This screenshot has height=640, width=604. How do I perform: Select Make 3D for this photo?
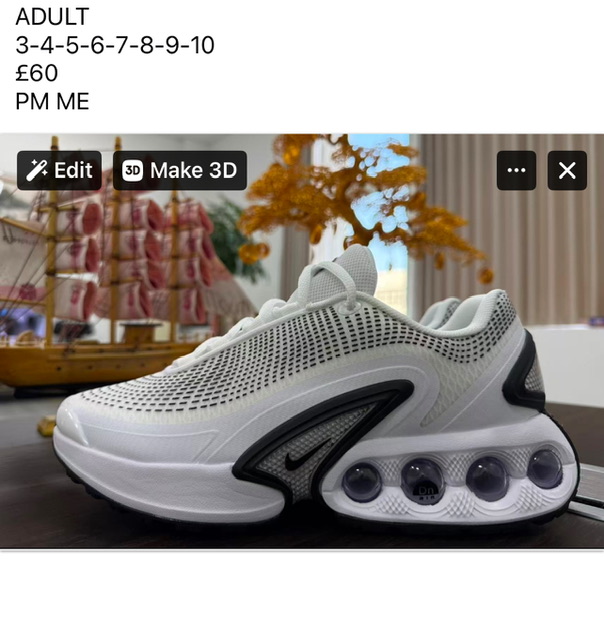click(179, 171)
